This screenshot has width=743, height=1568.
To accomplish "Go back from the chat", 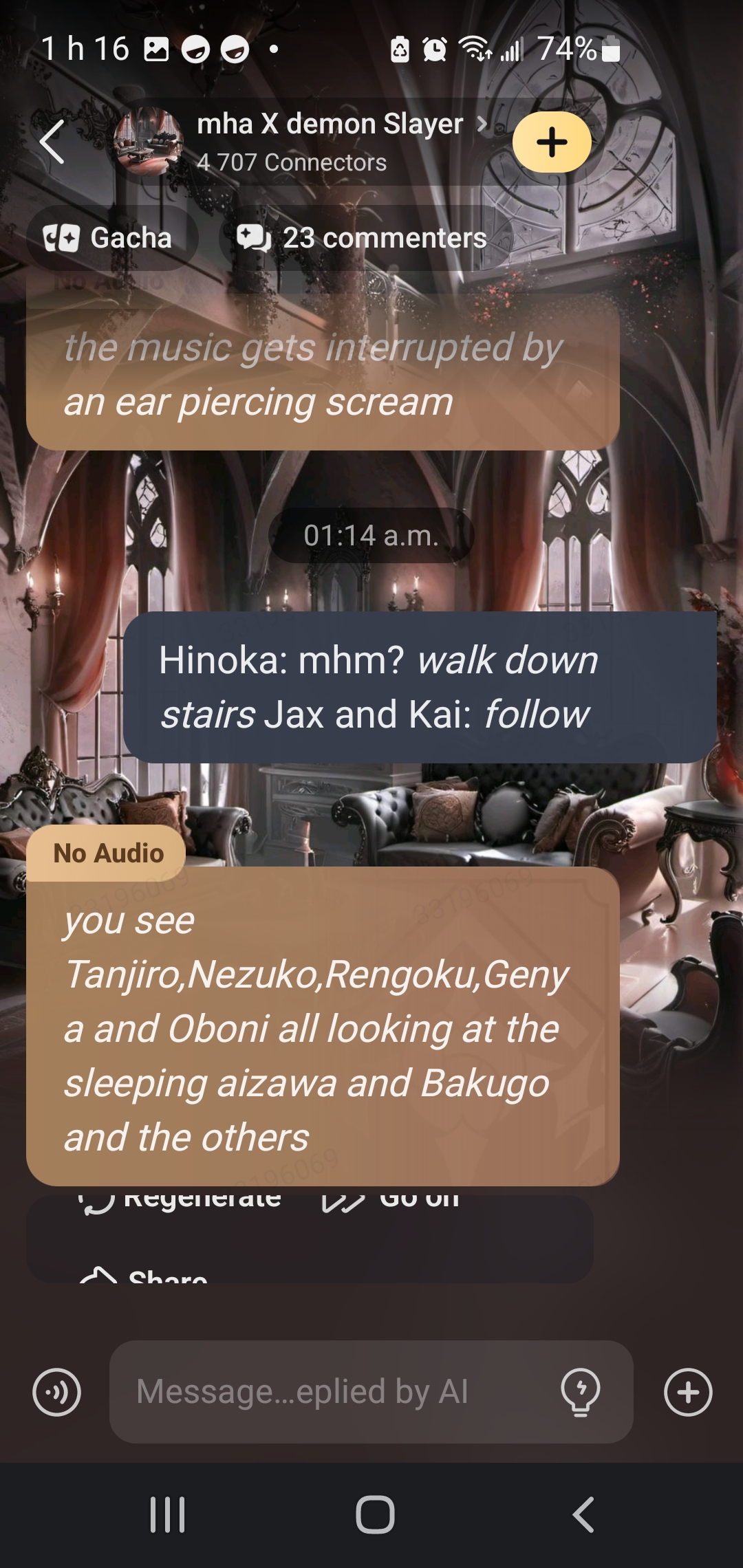I will pos(52,142).
